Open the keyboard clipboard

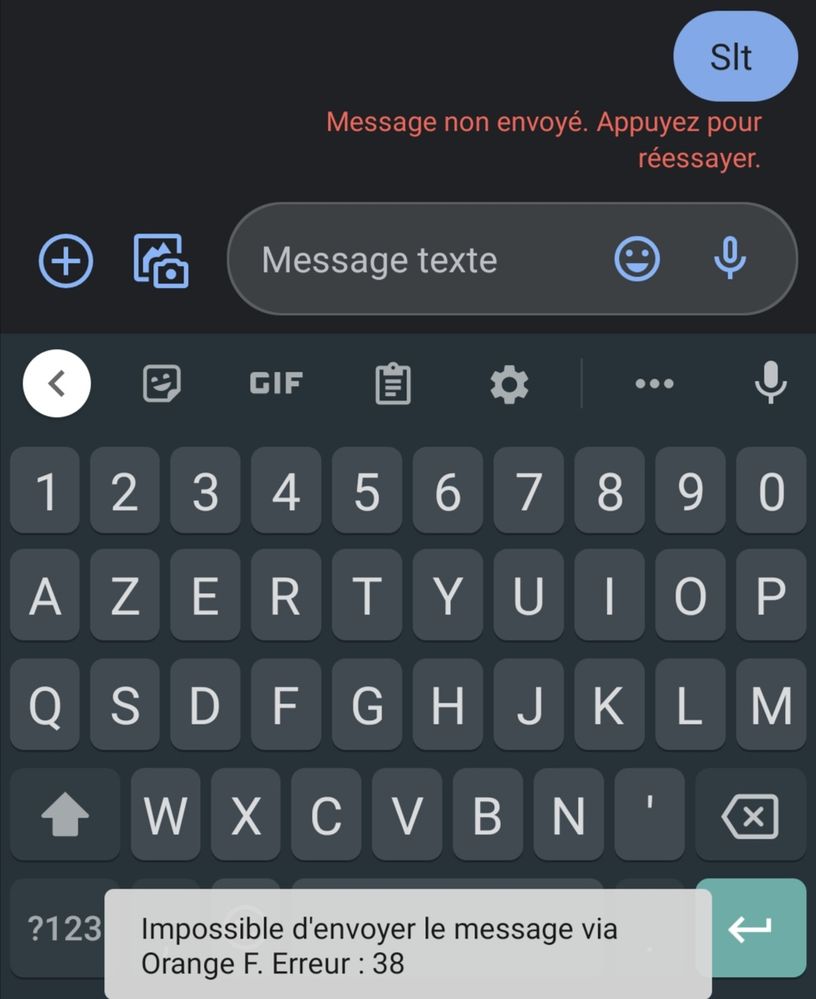coord(393,384)
